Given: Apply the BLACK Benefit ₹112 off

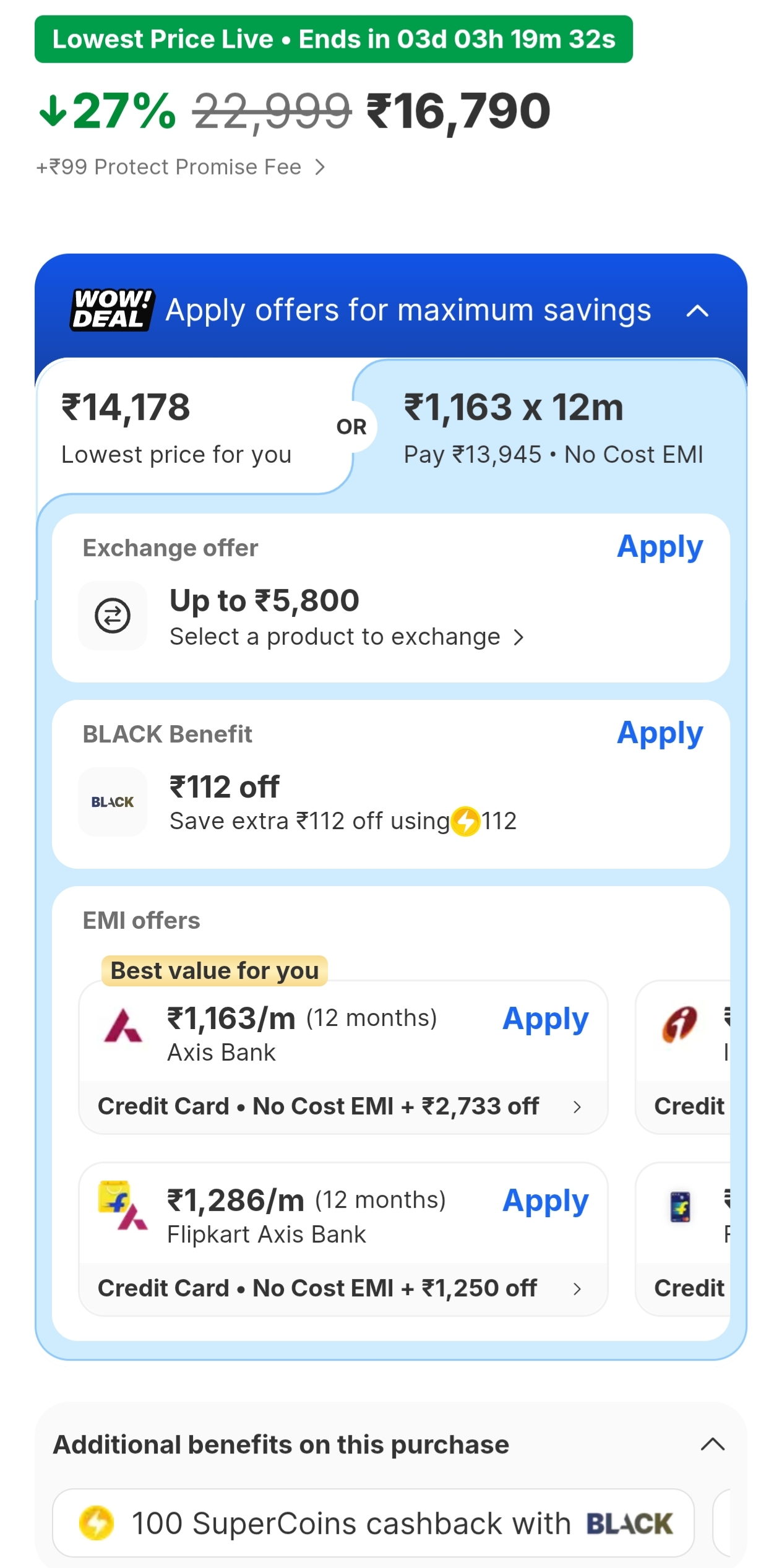Looking at the screenshot, I should pyautogui.click(x=660, y=733).
